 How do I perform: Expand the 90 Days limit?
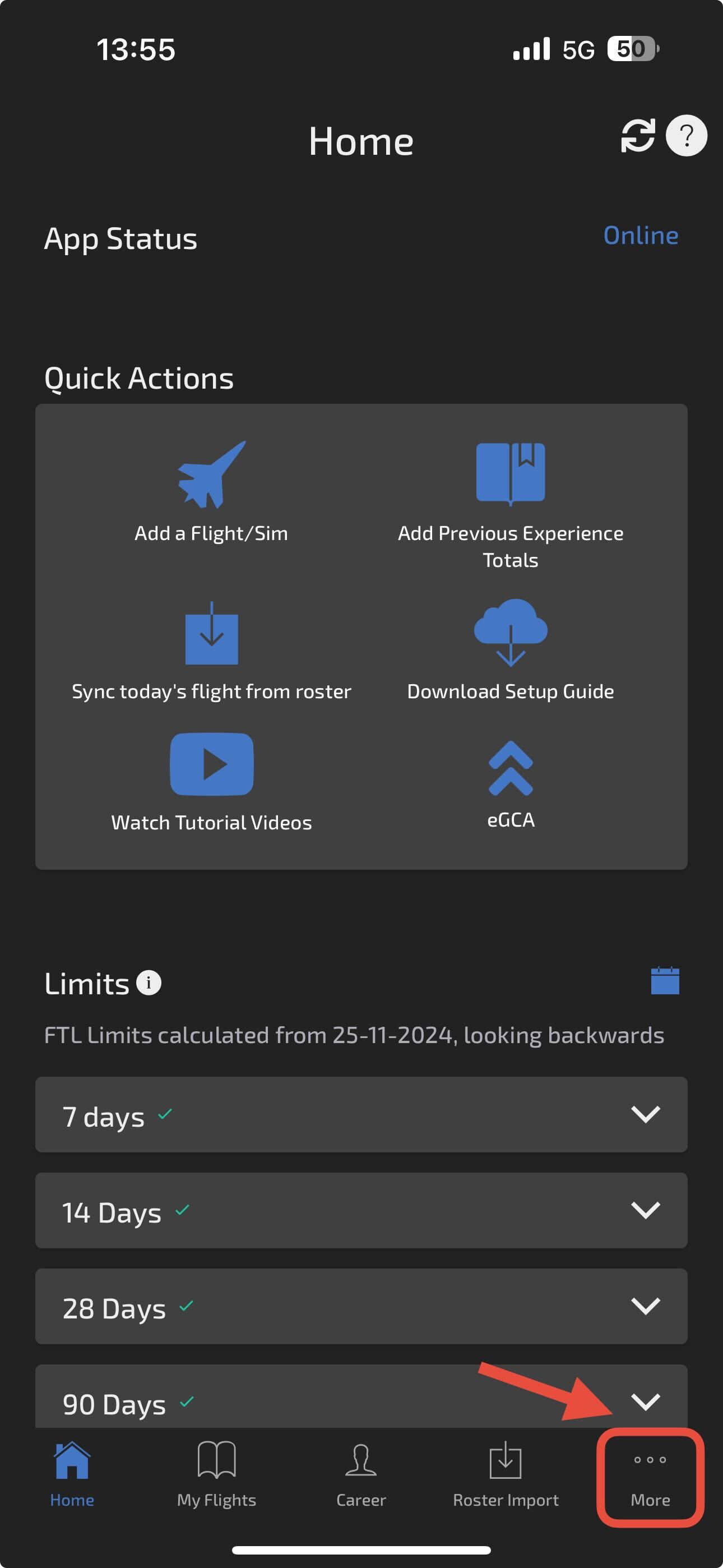click(361, 1398)
